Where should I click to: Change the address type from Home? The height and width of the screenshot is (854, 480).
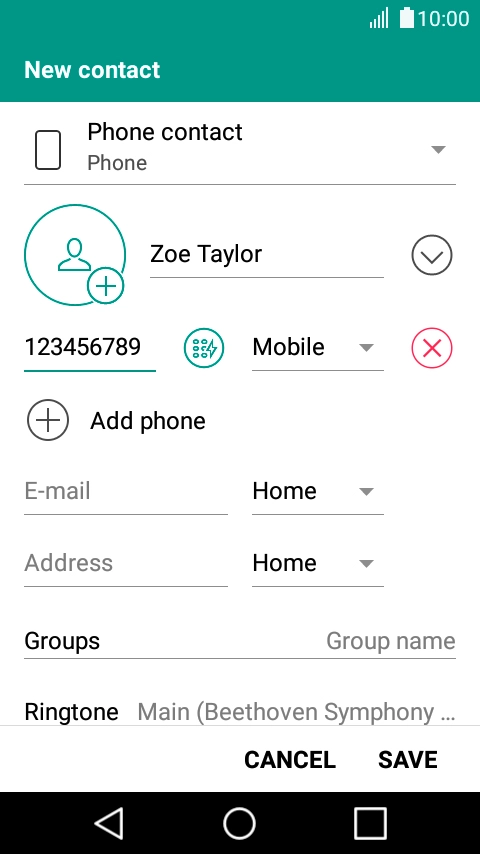[x=318, y=563]
